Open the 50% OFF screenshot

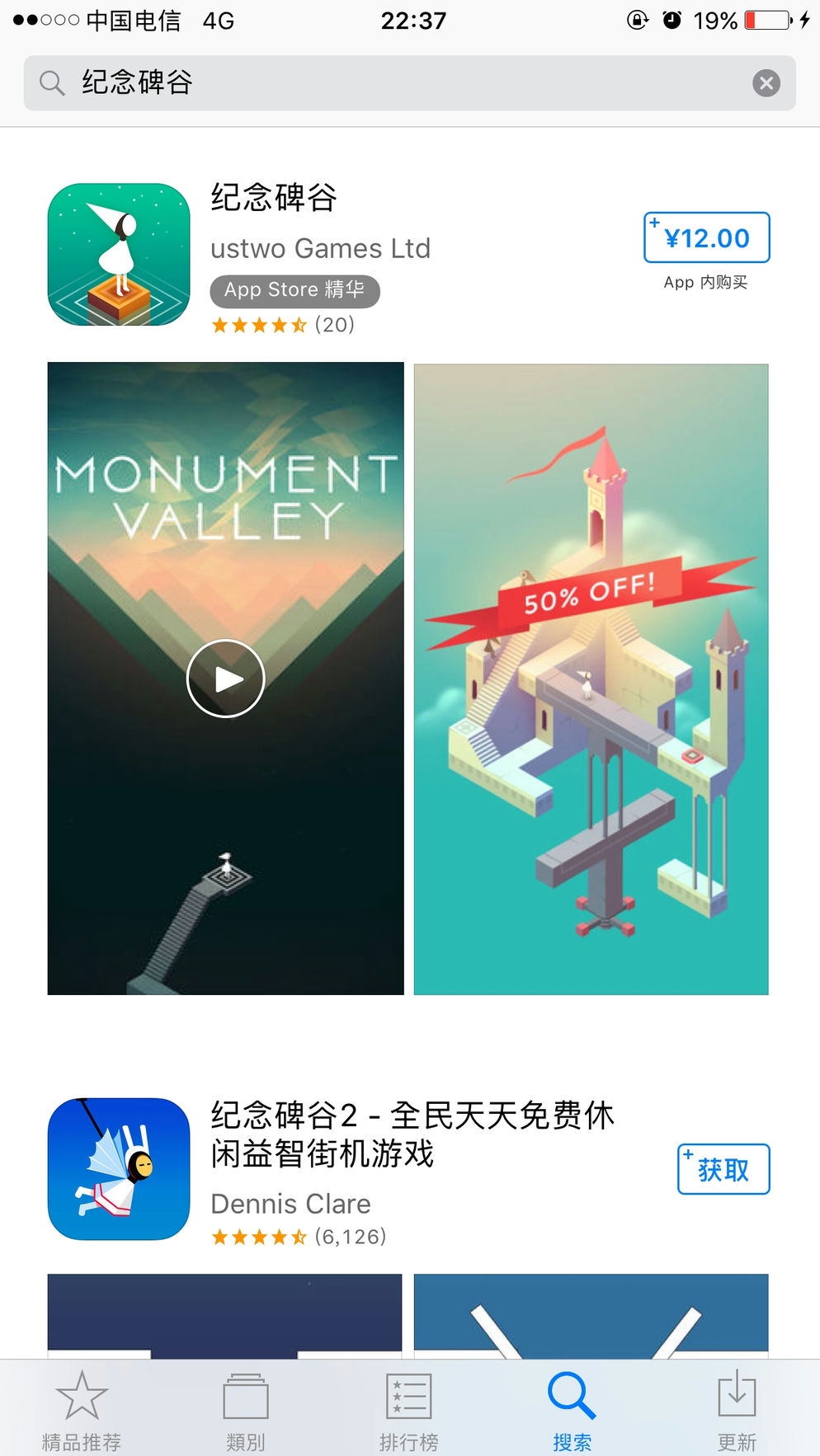pyautogui.click(x=591, y=679)
